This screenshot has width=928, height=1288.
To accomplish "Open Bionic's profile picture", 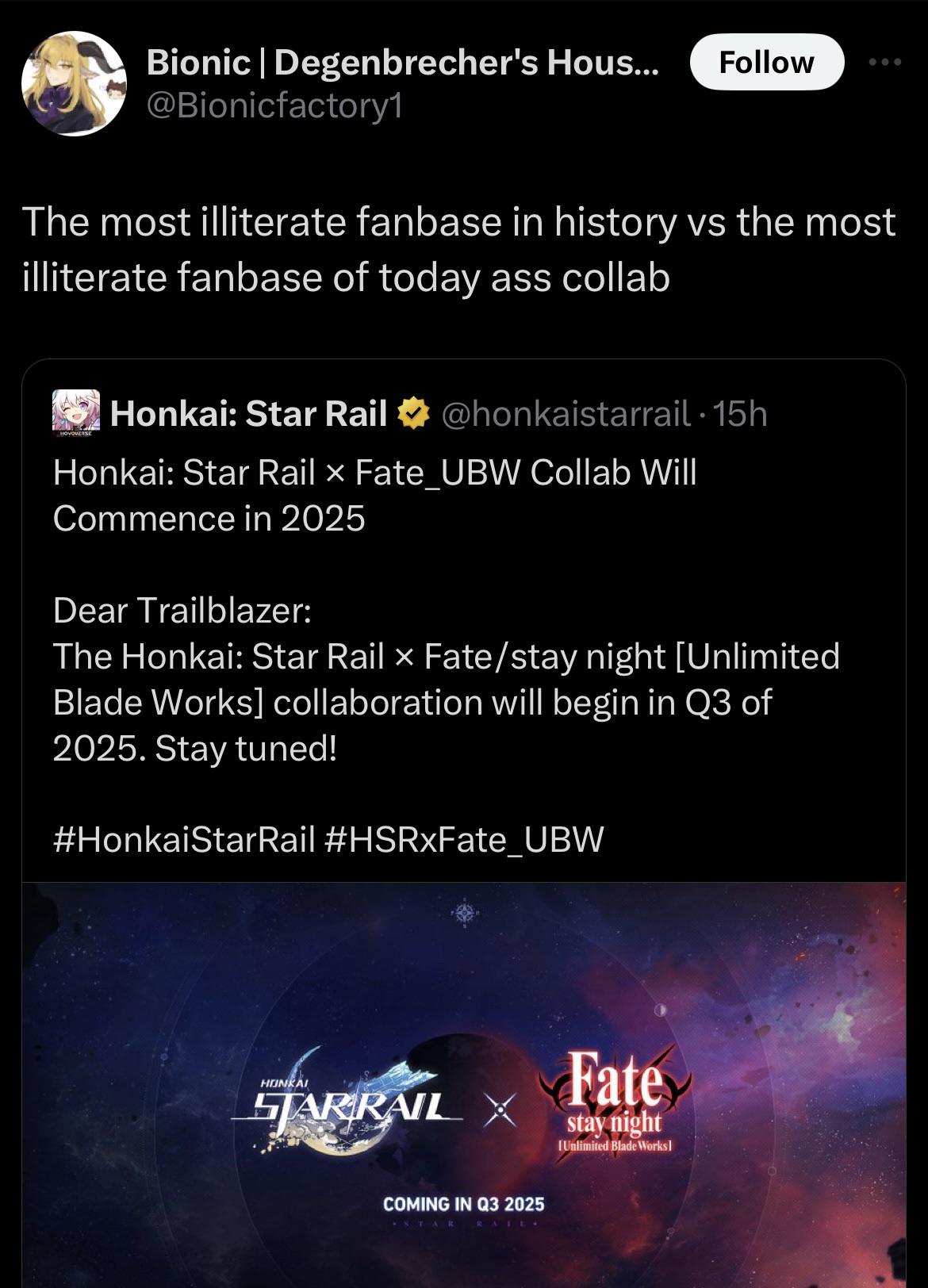I will [x=74, y=83].
